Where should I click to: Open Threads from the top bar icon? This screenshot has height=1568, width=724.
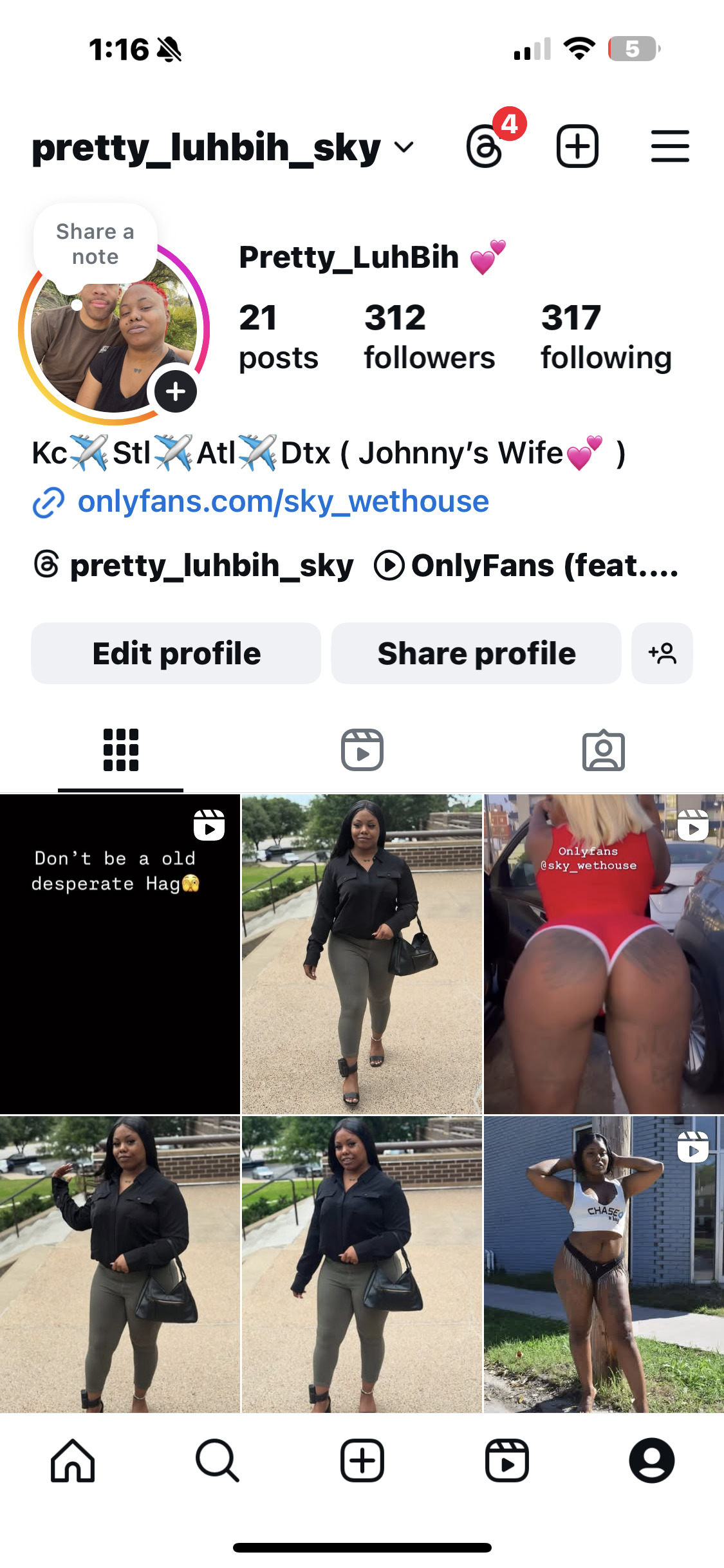coord(485,147)
